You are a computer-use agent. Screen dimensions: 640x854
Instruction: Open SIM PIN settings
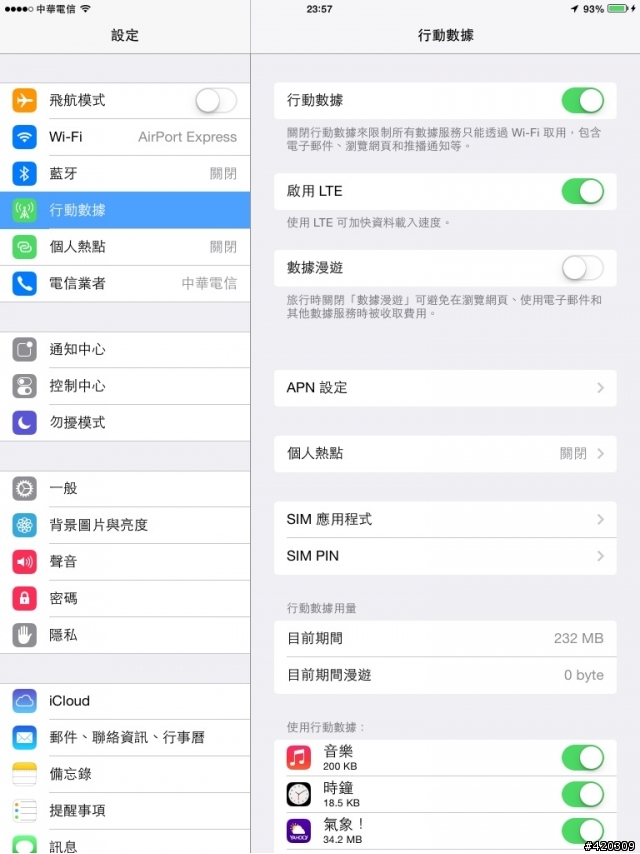[444, 556]
